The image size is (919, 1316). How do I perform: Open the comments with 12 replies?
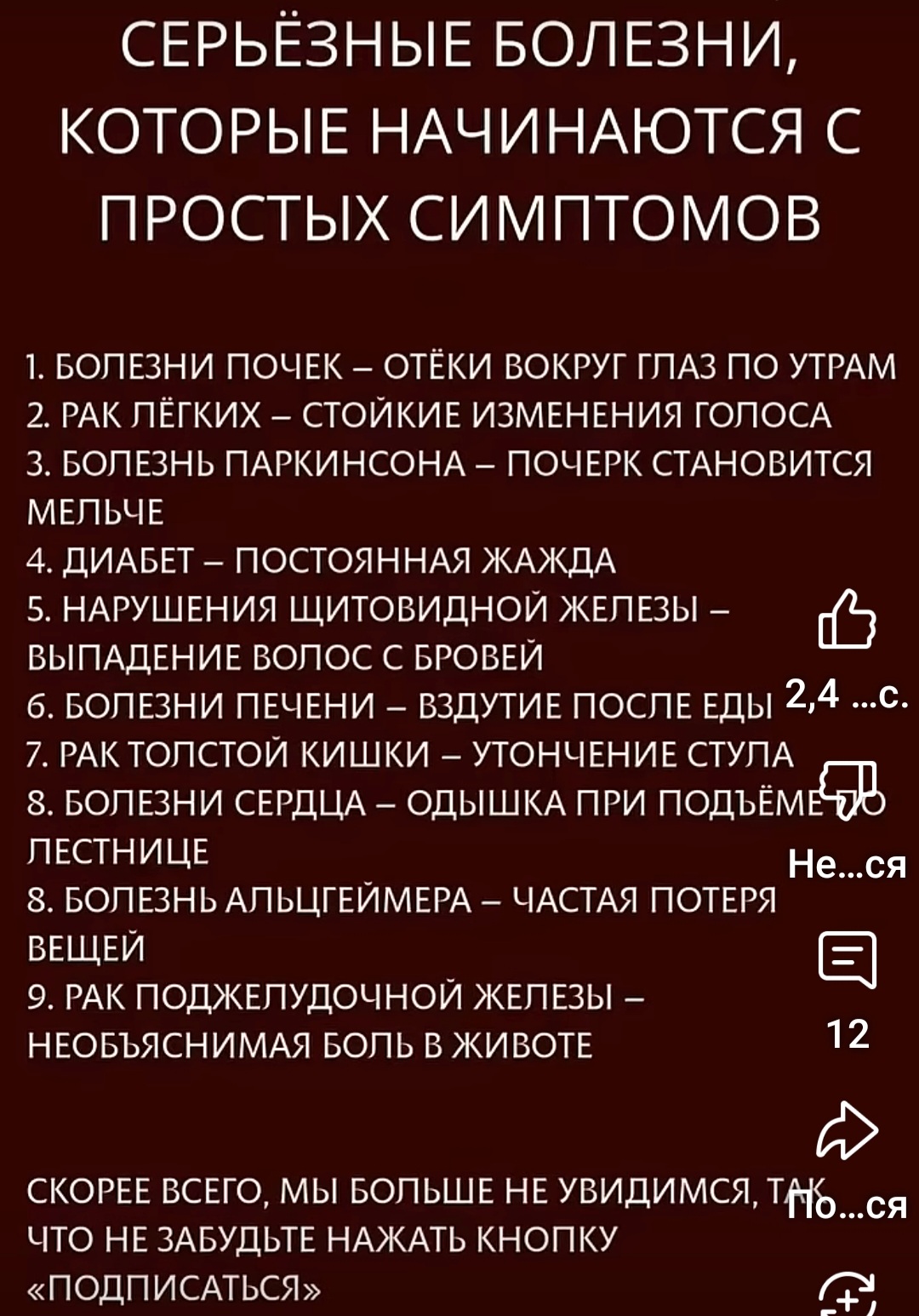coord(848,959)
